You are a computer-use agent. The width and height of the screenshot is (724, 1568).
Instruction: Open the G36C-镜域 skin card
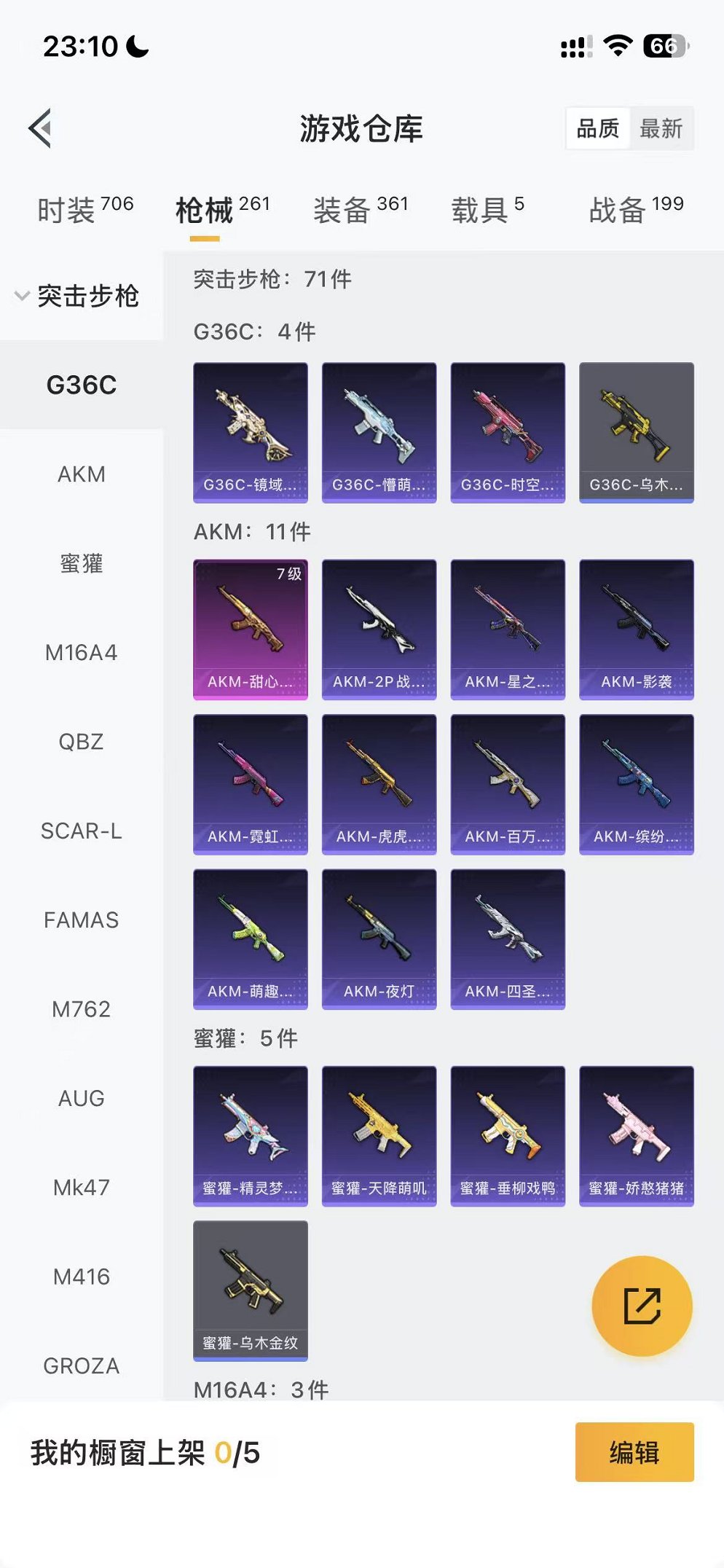coord(251,432)
